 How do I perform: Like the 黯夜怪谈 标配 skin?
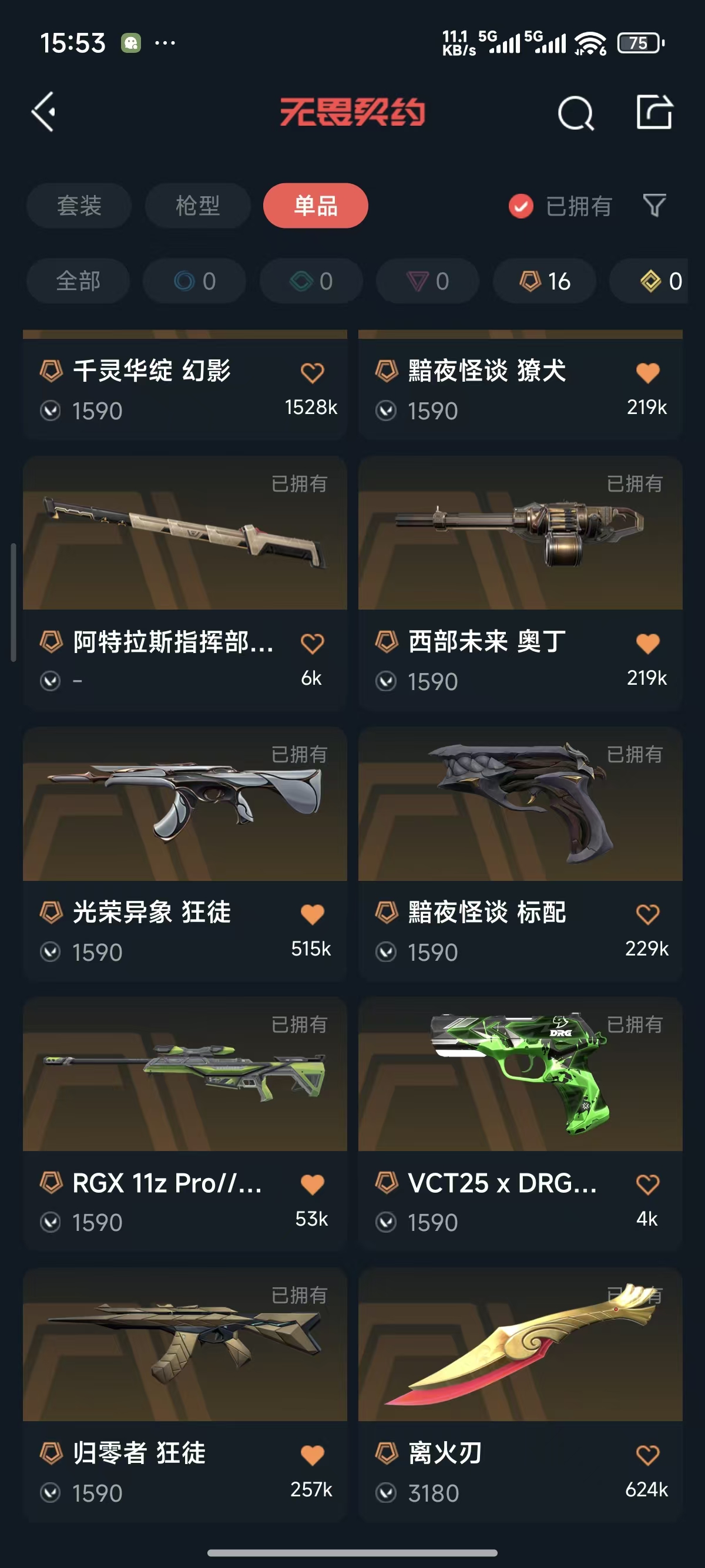647,914
